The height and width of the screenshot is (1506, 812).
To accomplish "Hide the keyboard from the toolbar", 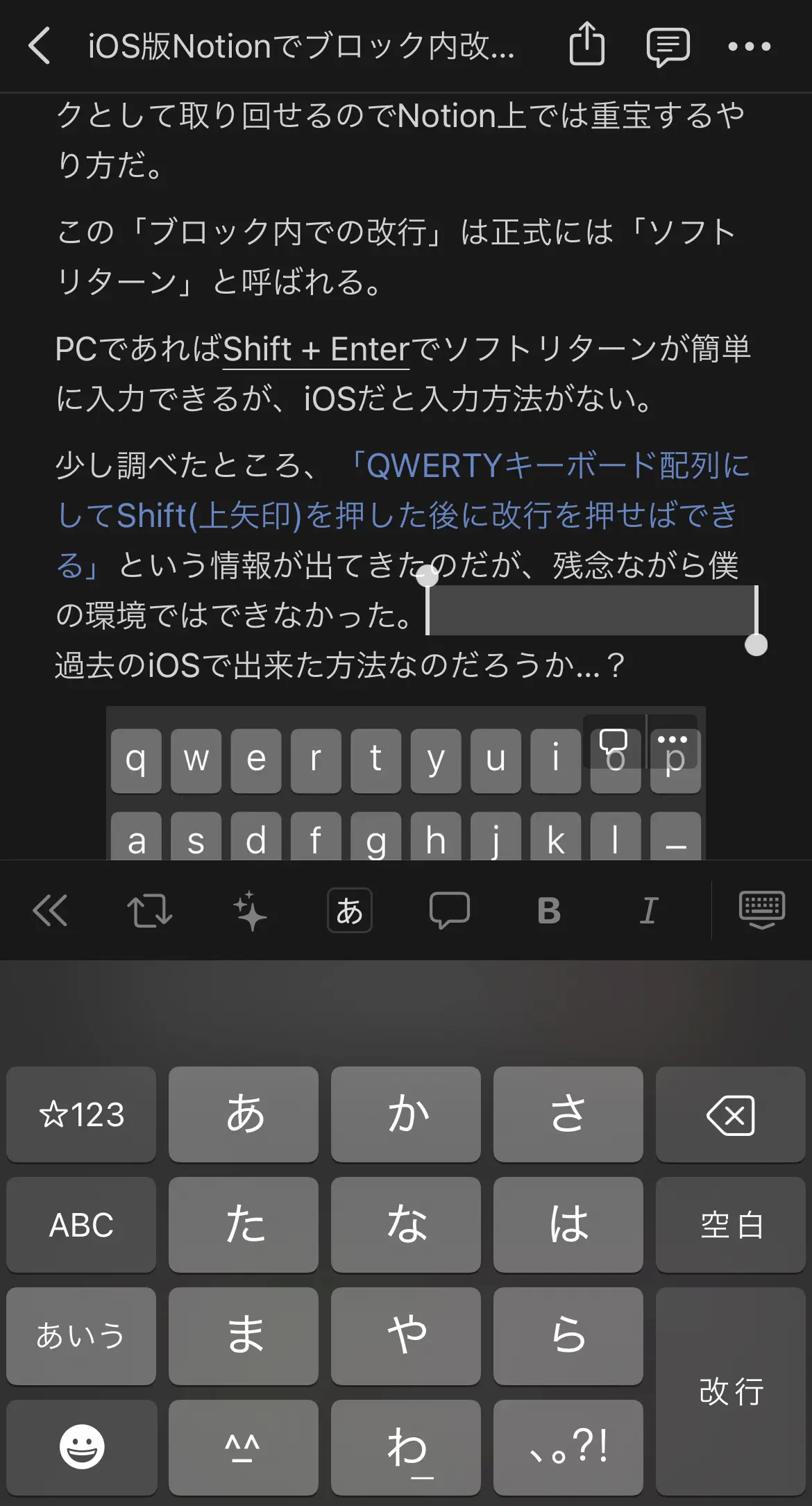I will coord(762,910).
